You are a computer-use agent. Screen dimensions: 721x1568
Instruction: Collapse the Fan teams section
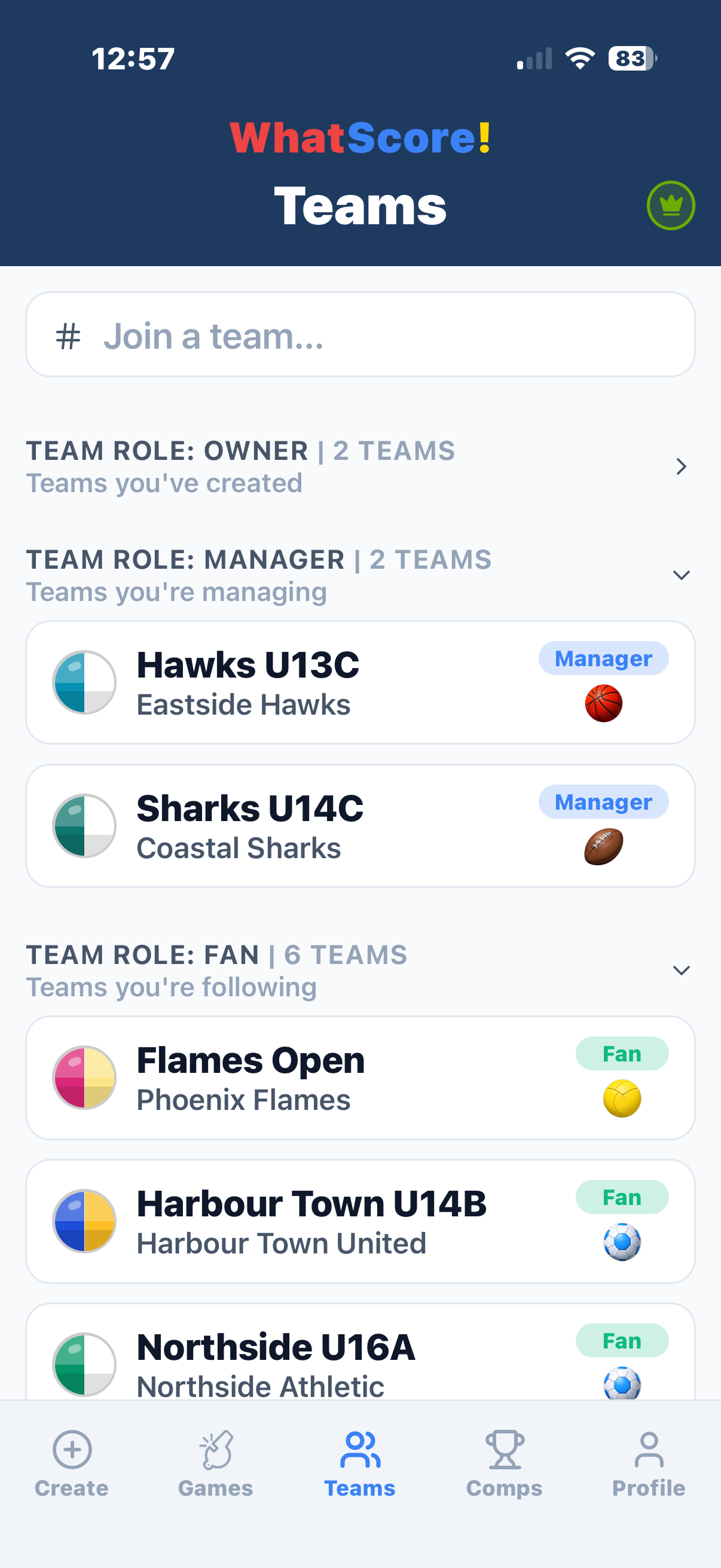(681, 971)
